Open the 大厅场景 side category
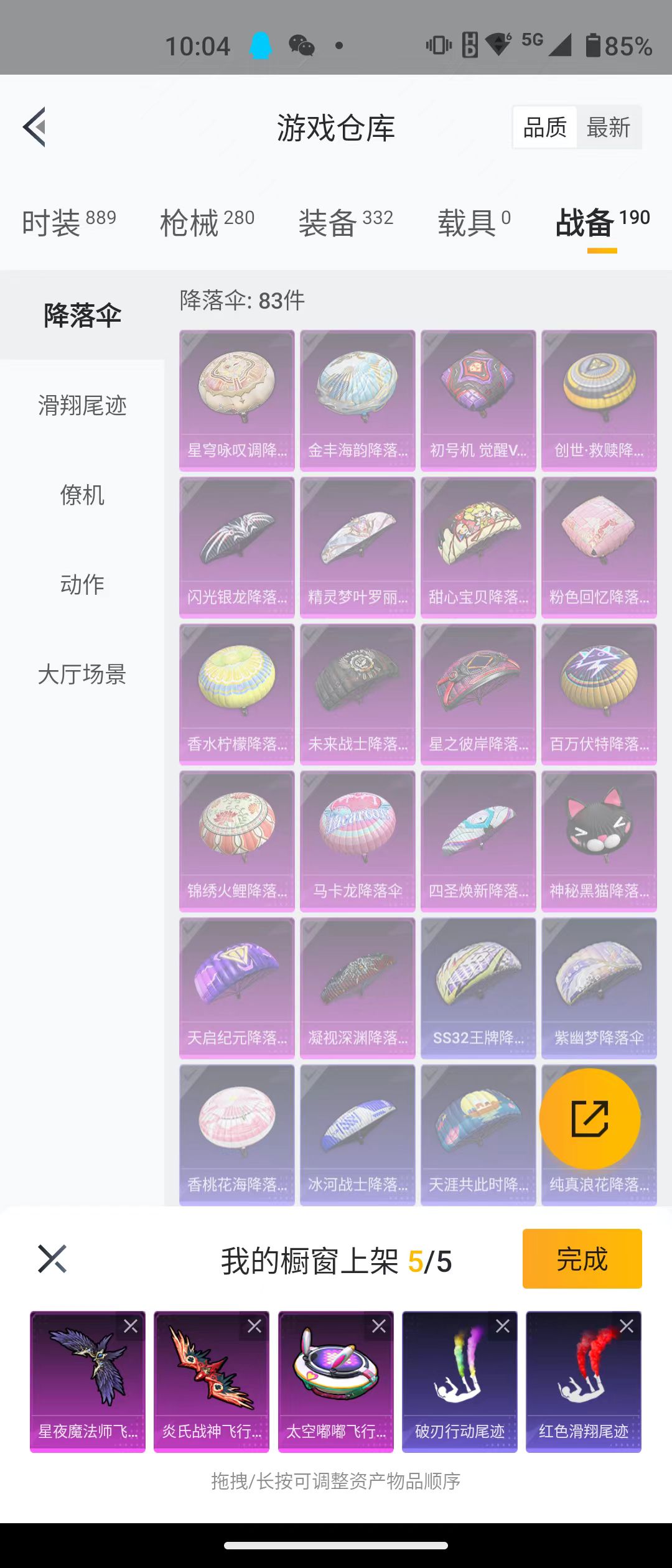This screenshot has width=672, height=1568. [x=82, y=674]
